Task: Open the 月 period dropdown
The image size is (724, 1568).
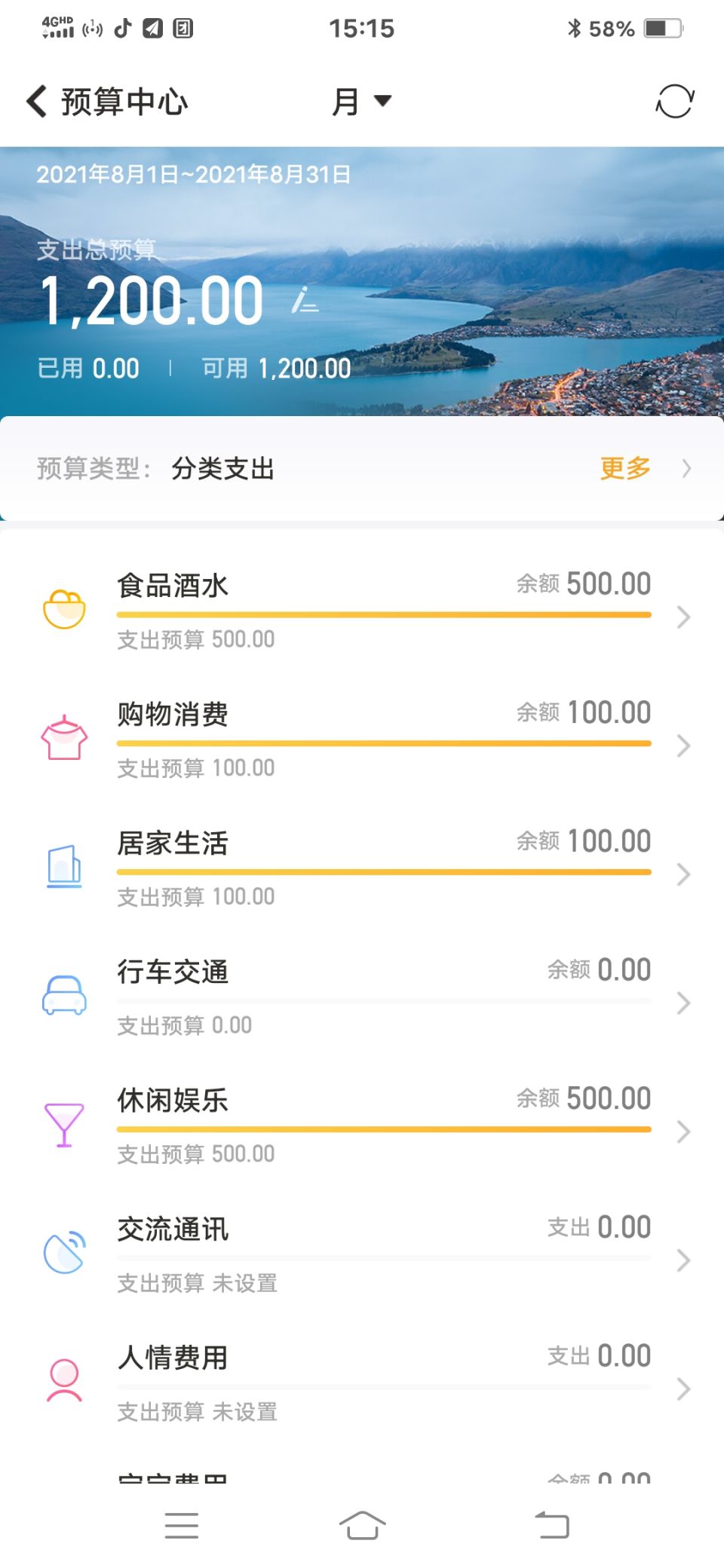Action: tap(361, 100)
